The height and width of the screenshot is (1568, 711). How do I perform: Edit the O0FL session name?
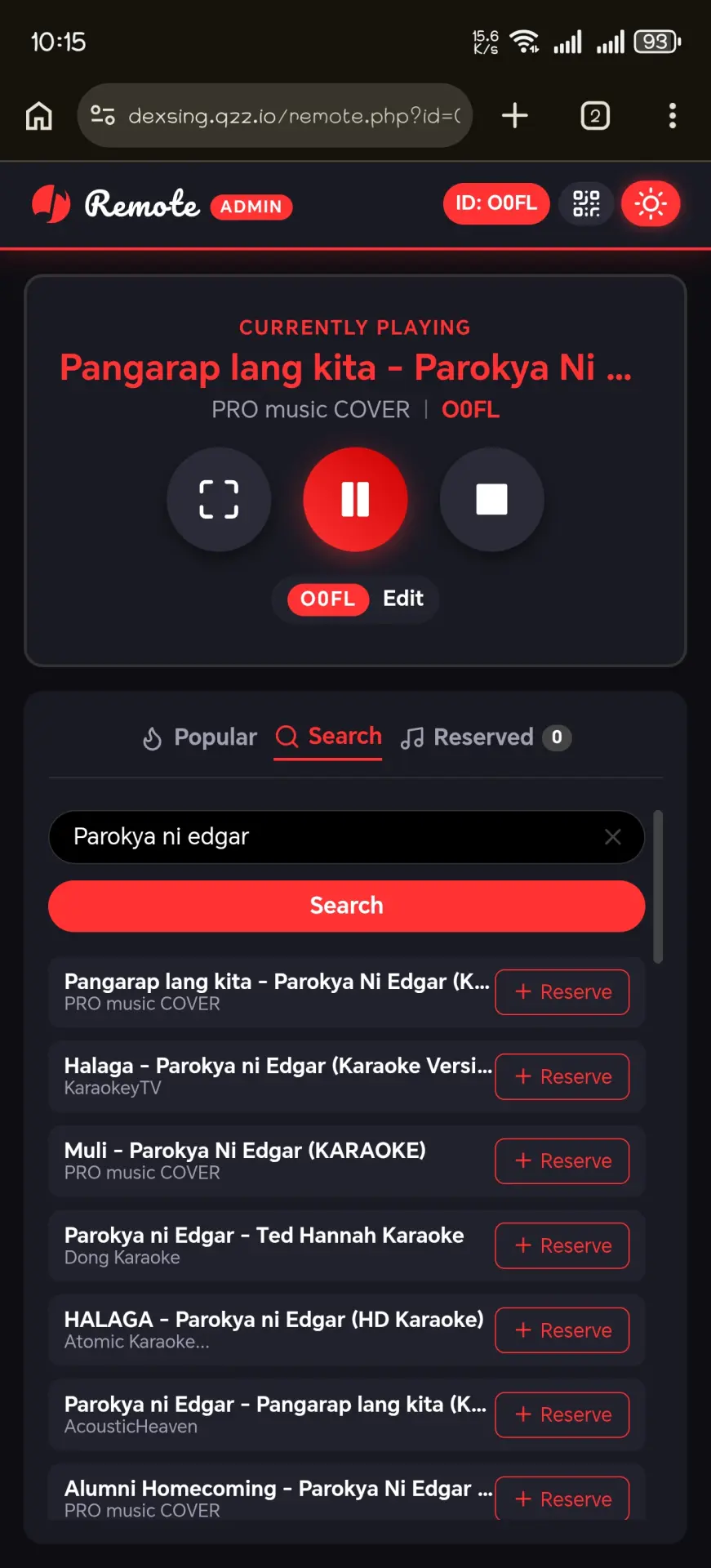pos(403,599)
